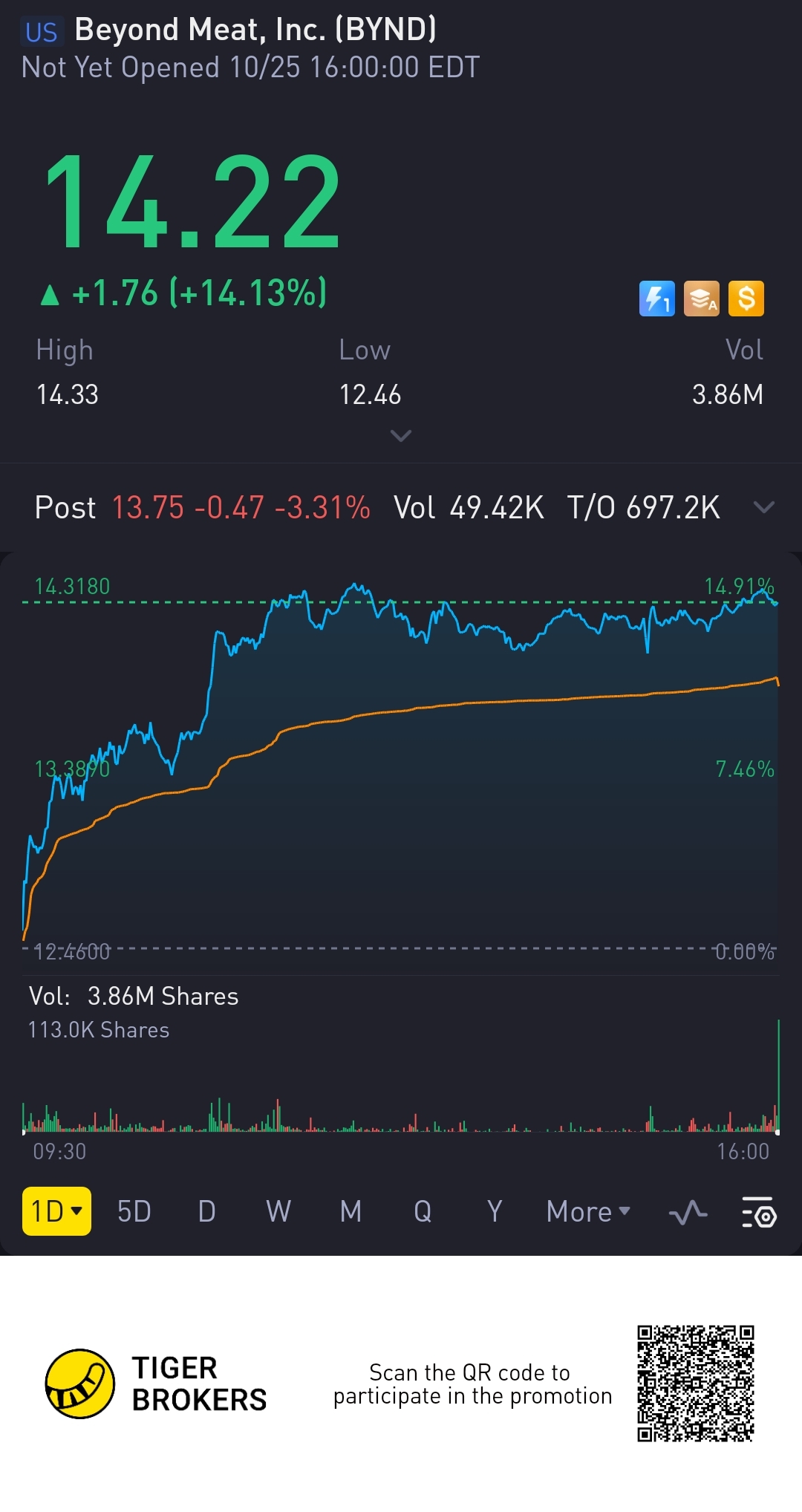Show the Q quarterly chart
The image size is (802, 1512).
tap(423, 1211)
